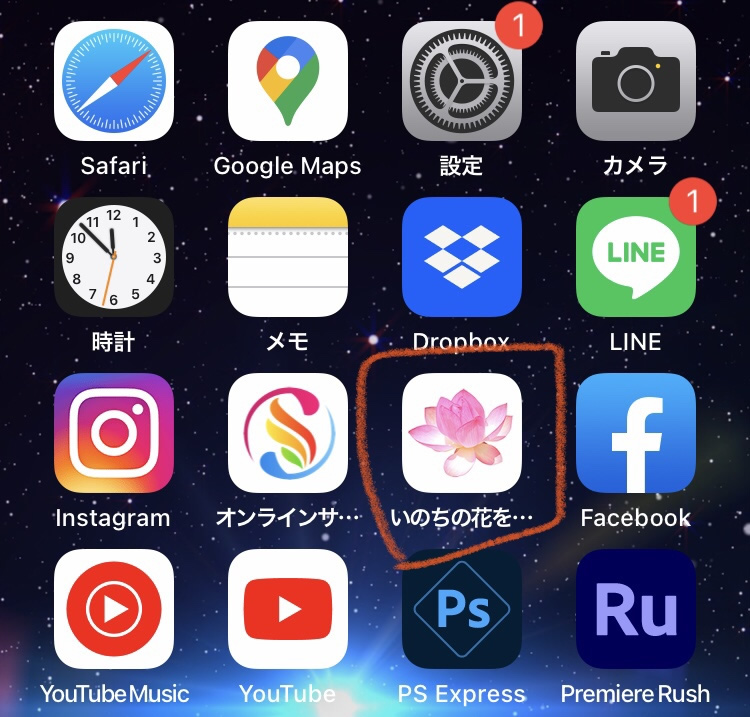Launch PS Express
The width and height of the screenshot is (750, 717).
tap(461, 608)
